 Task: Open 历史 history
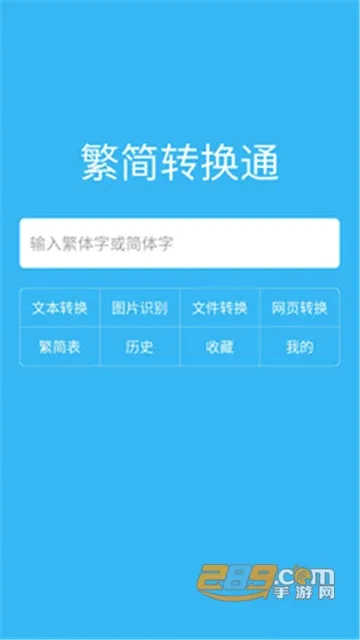[140, 347]
